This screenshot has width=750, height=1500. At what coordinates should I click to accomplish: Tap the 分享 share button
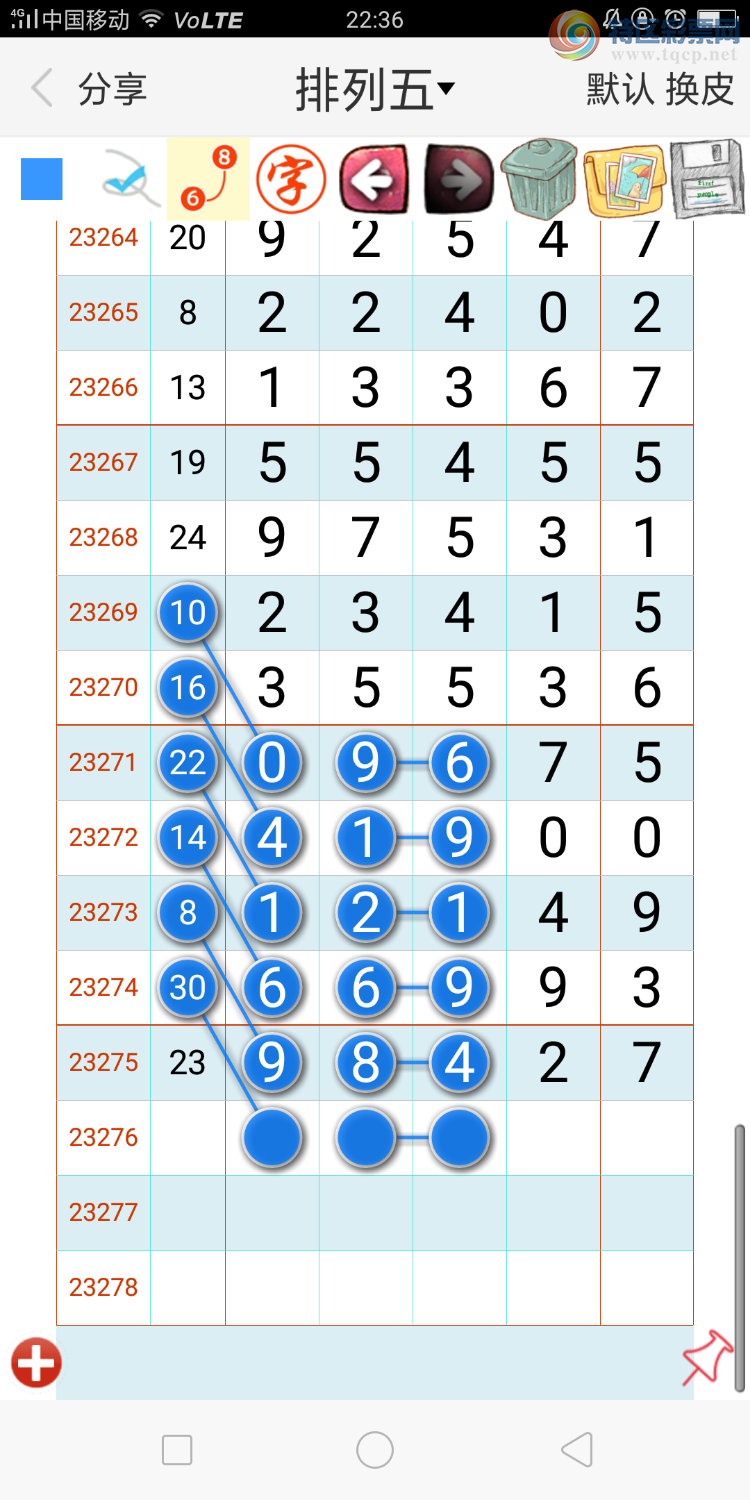(112, 90)
